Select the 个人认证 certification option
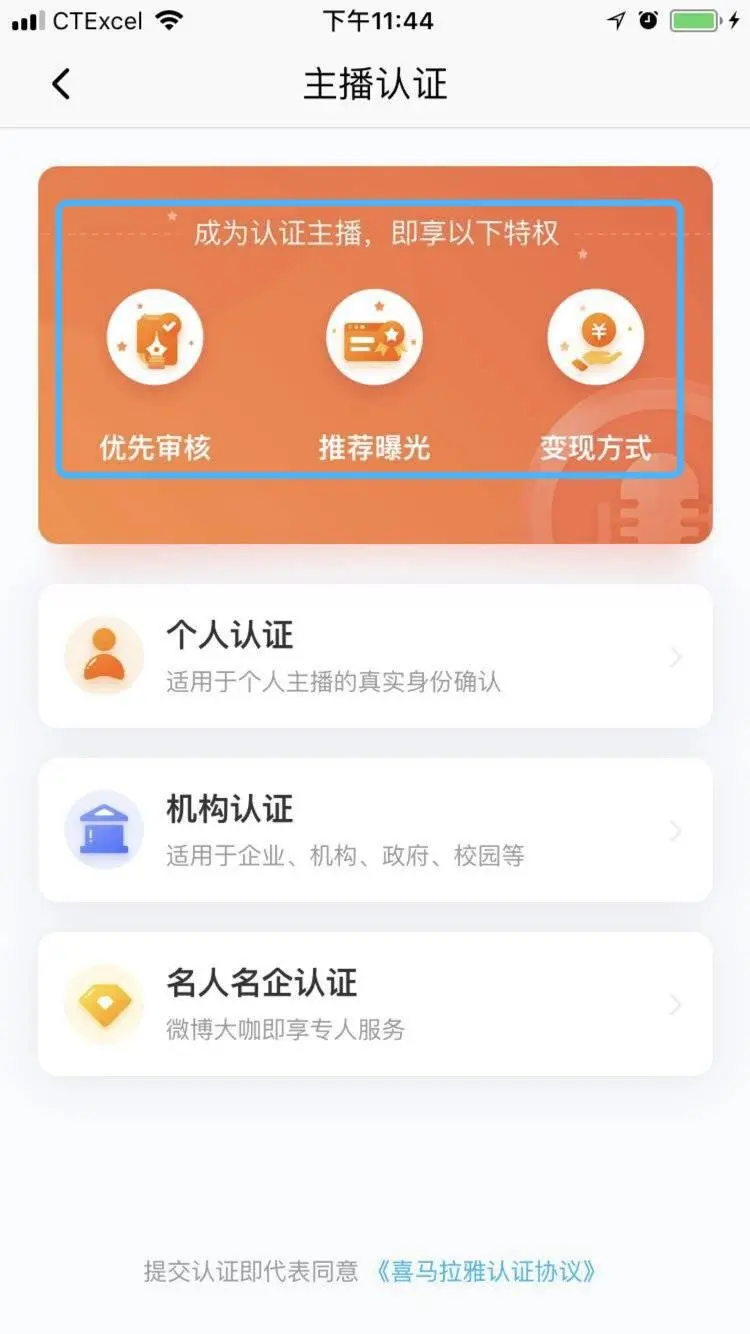This screenshot has height=1334, width=750. coord(375,655)
